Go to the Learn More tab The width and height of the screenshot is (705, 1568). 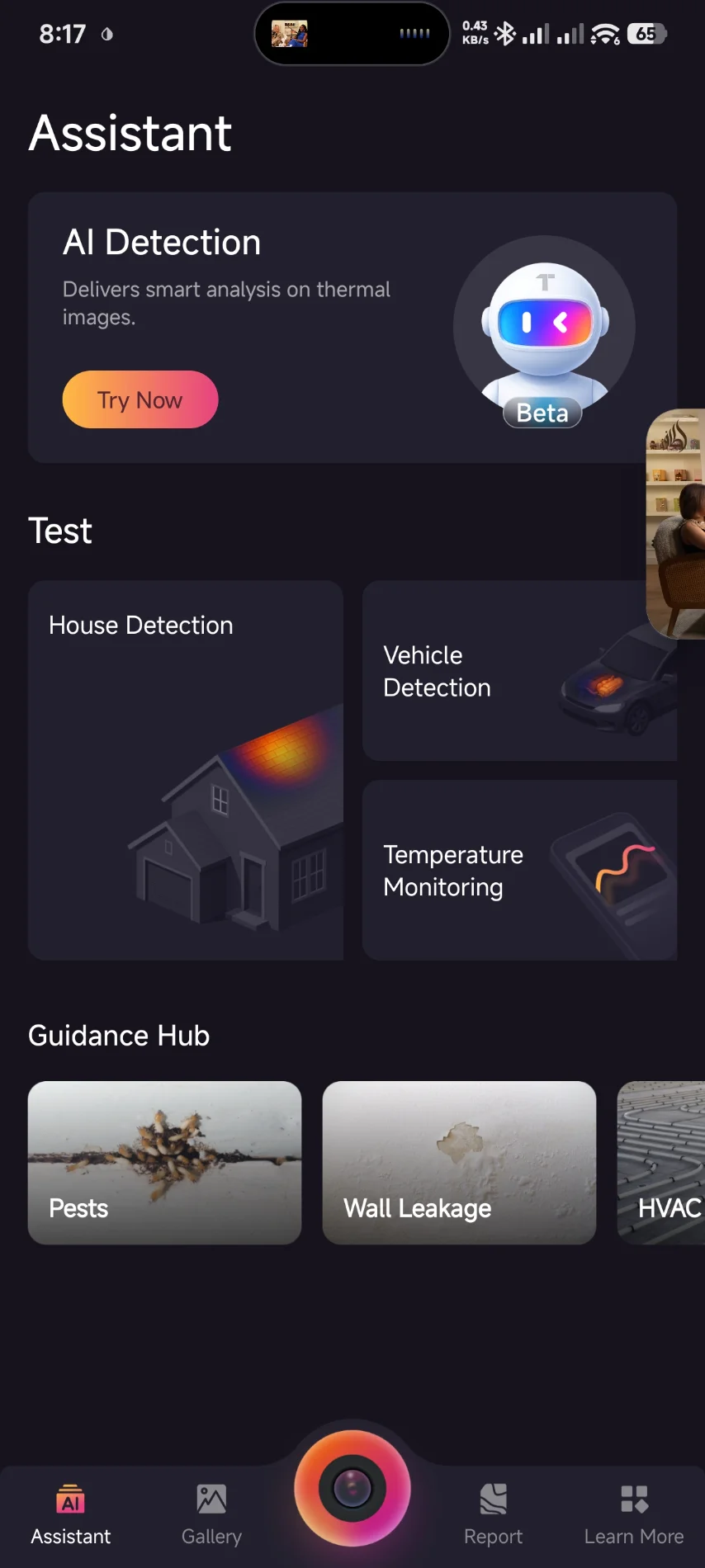[633, 1514]
